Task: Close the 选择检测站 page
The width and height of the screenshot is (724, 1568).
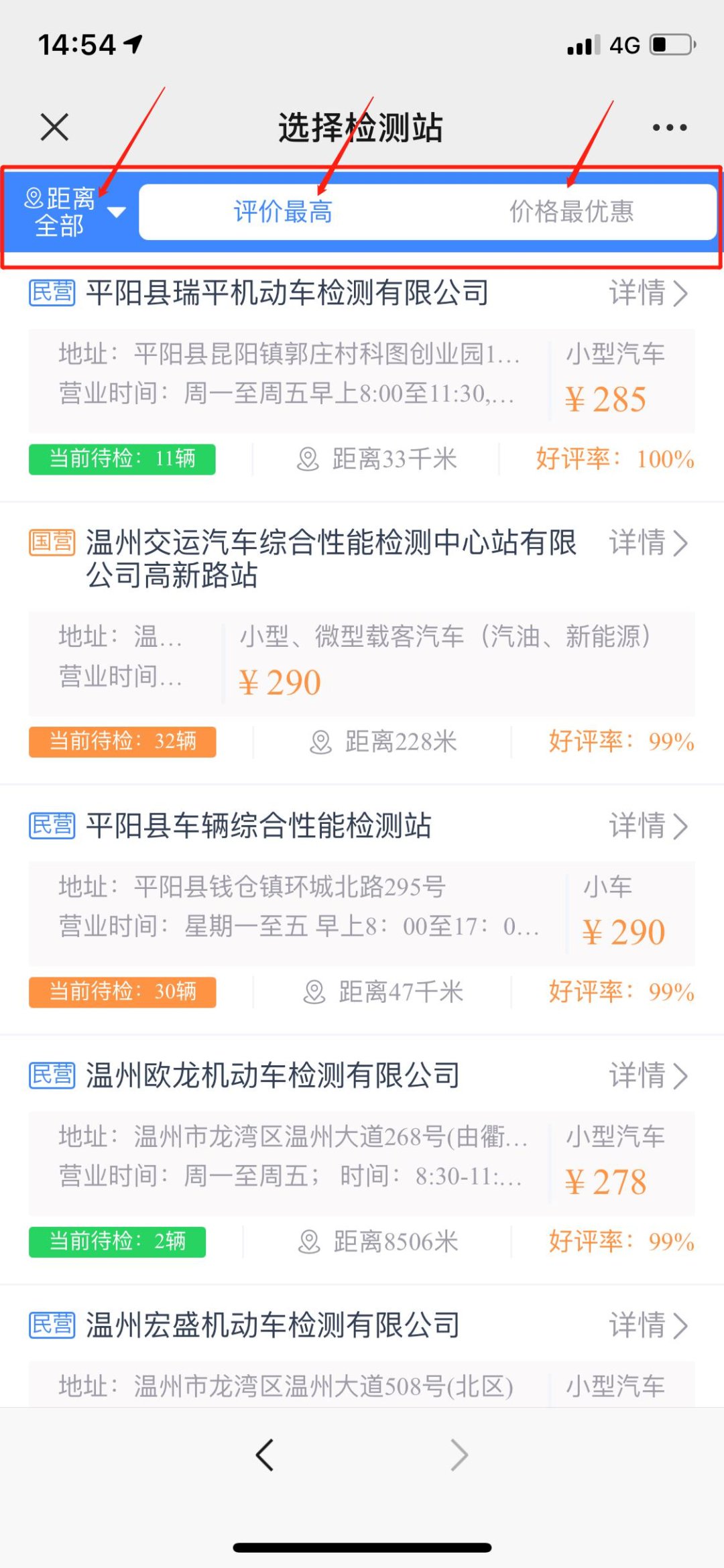Action: click(54, 127)
